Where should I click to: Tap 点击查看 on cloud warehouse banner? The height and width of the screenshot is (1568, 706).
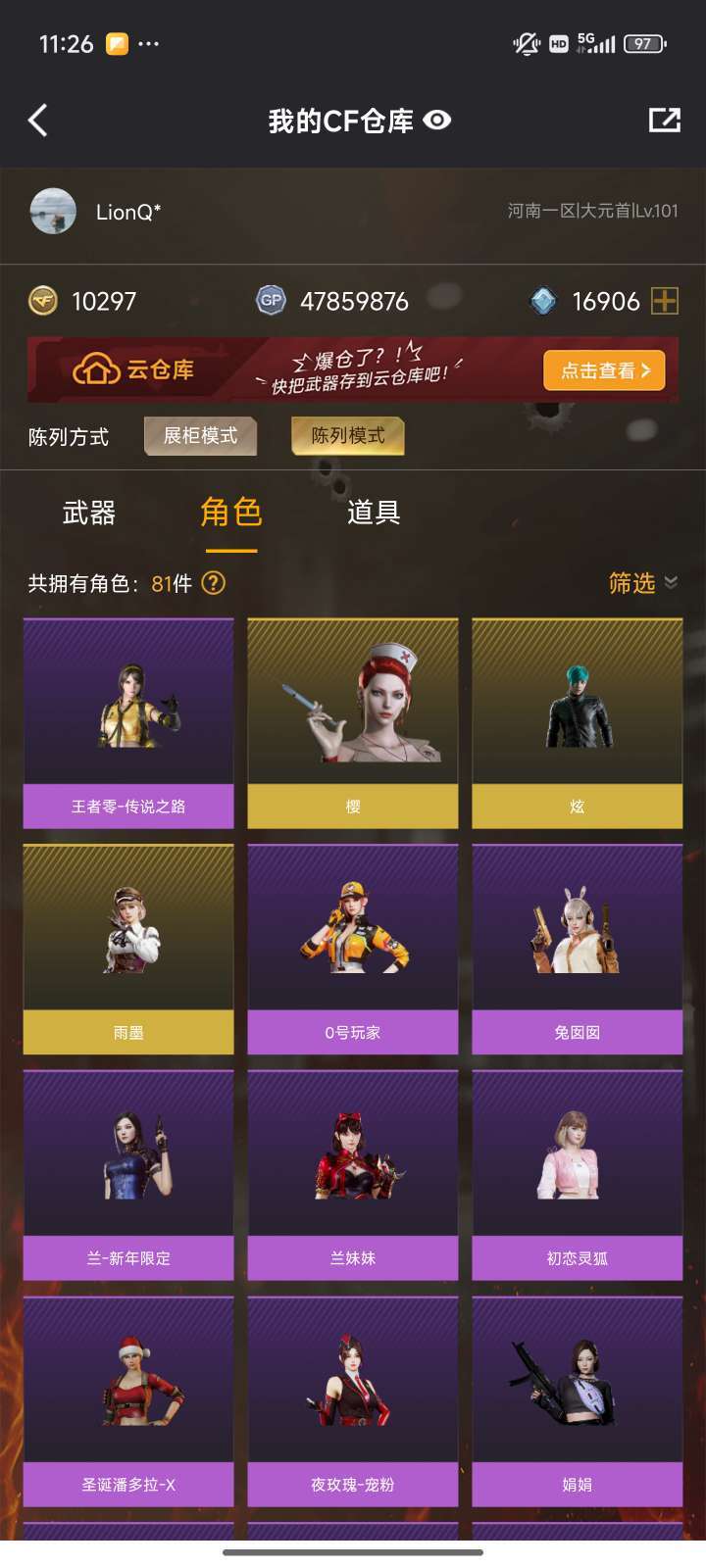(604, 370)
